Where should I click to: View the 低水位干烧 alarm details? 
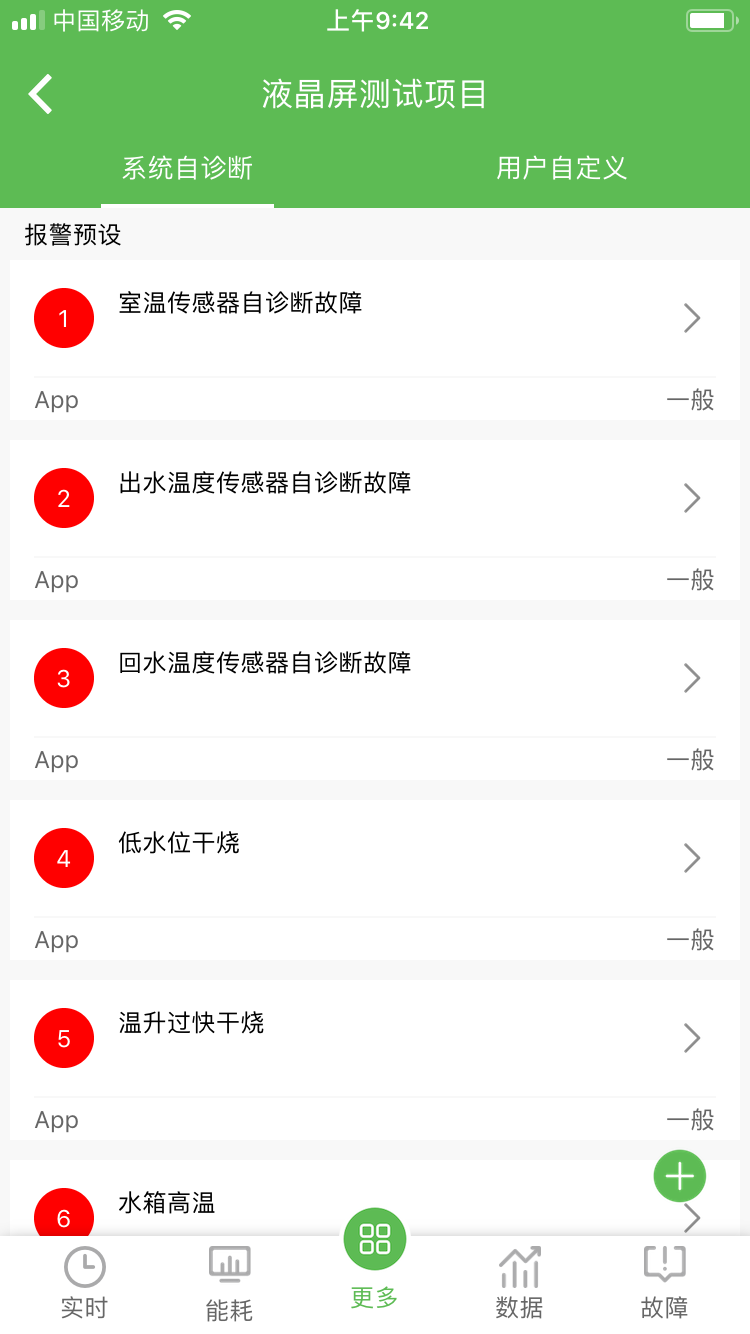coord(374,859)
